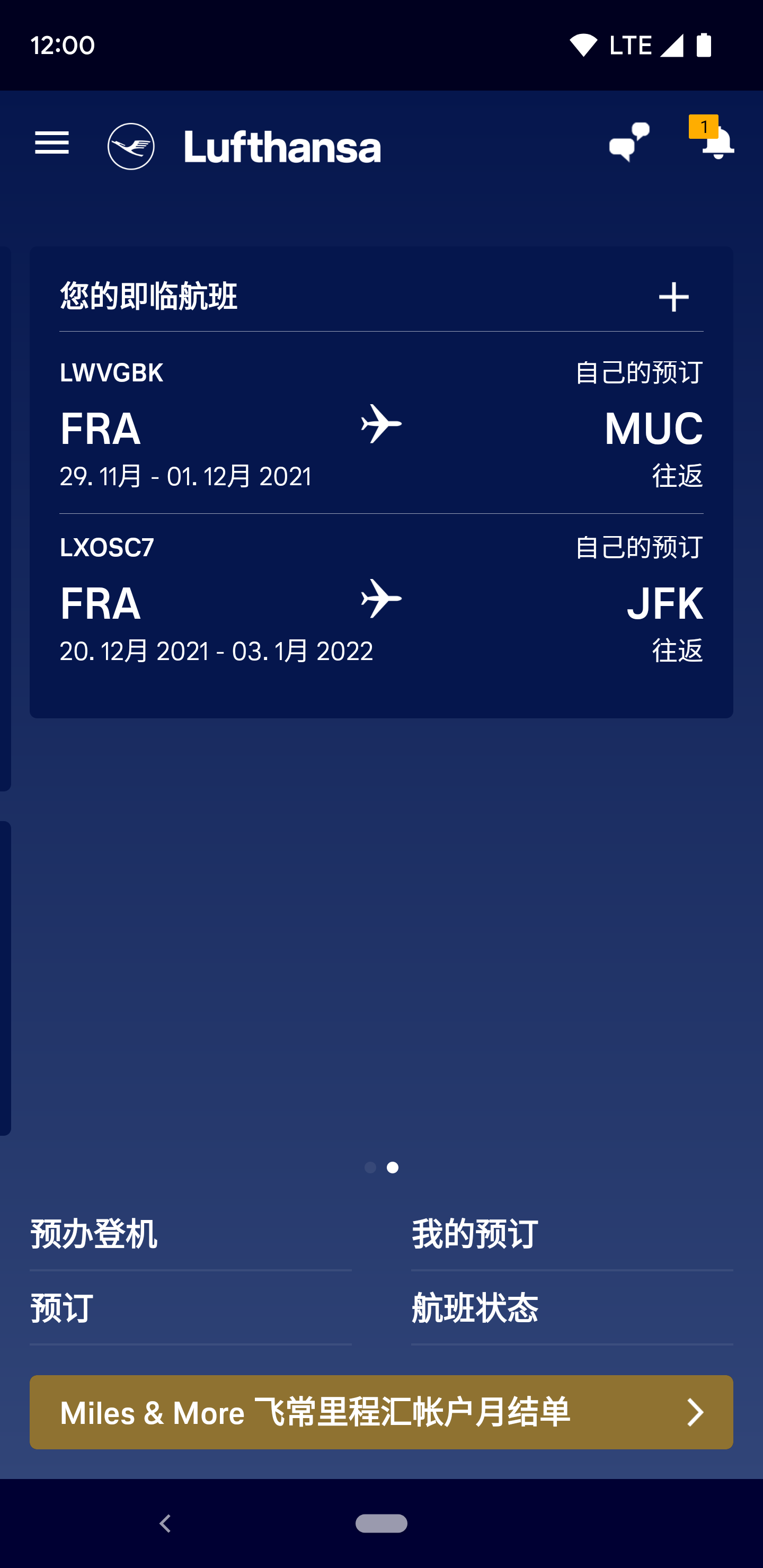
Task: Open booking LXOSC7 FRA to JFK
Action: coord(381,600)
